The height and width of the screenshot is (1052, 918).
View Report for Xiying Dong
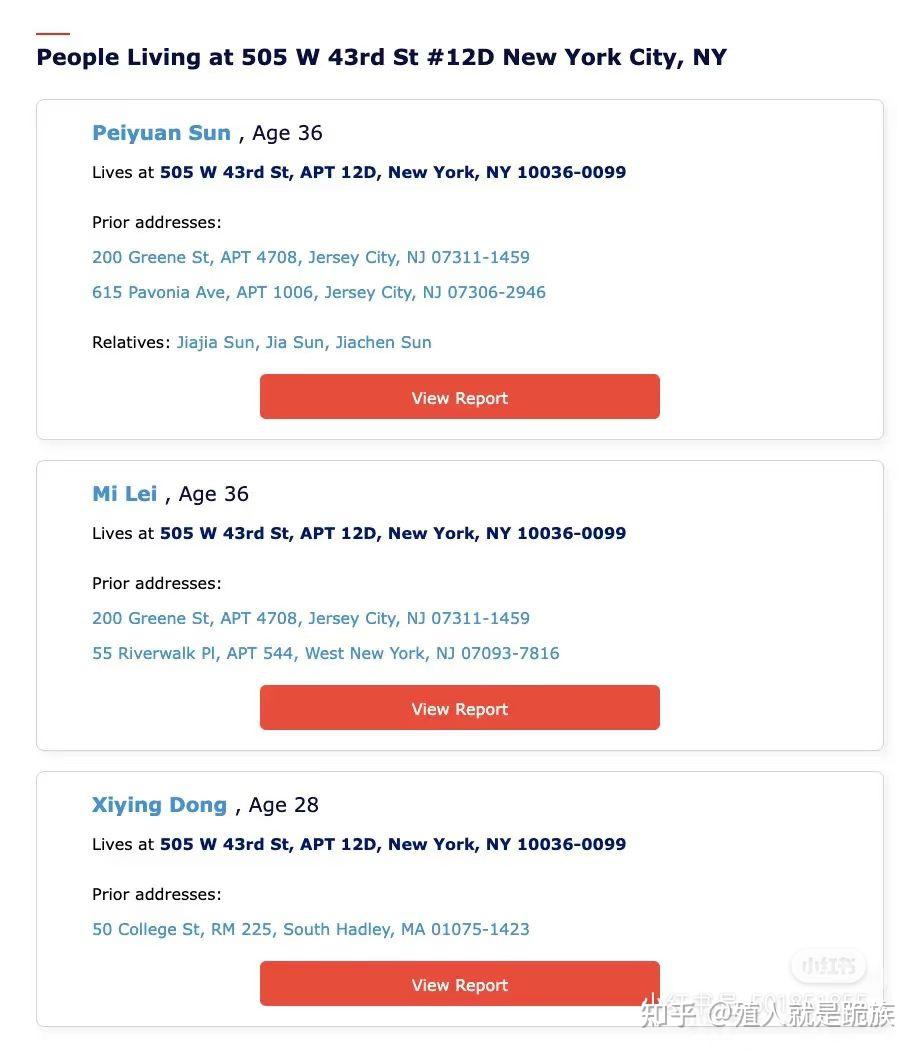point(459,984)
